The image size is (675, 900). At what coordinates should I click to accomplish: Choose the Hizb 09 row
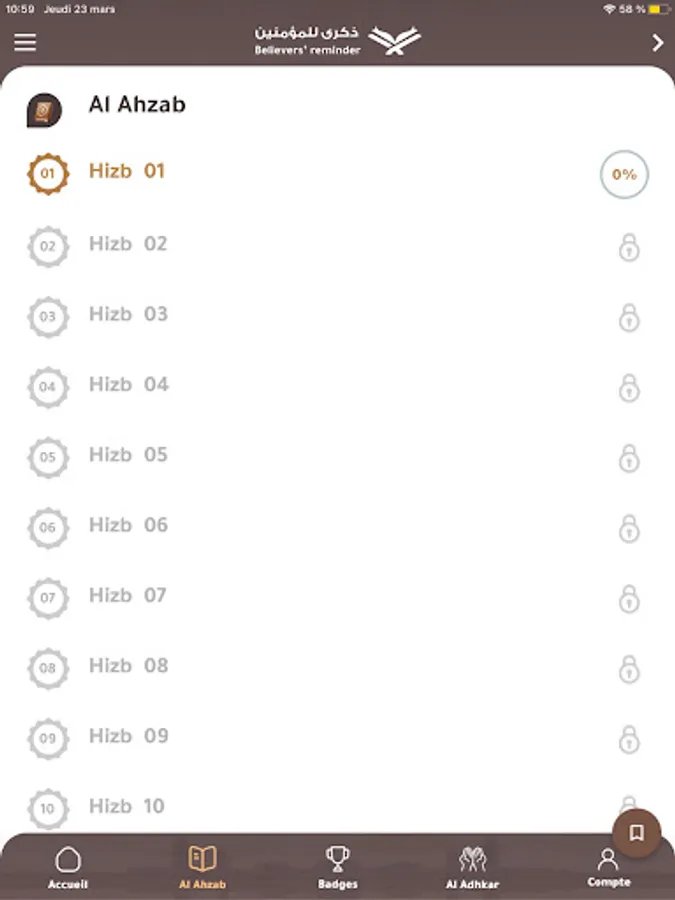pos(127,736)
